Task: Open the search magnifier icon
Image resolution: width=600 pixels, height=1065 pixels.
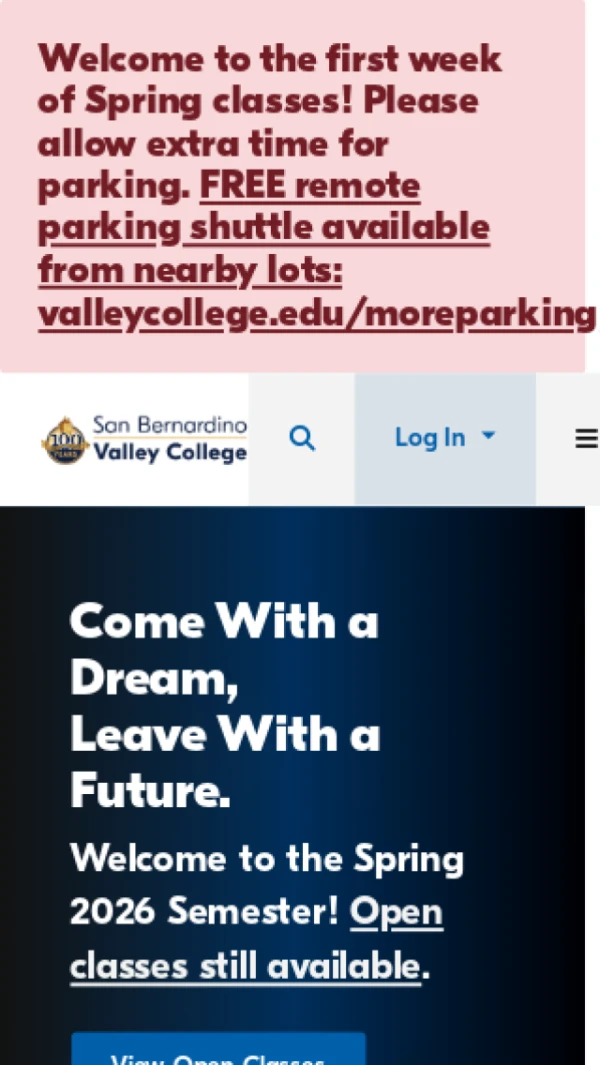Action: point(302,439)
